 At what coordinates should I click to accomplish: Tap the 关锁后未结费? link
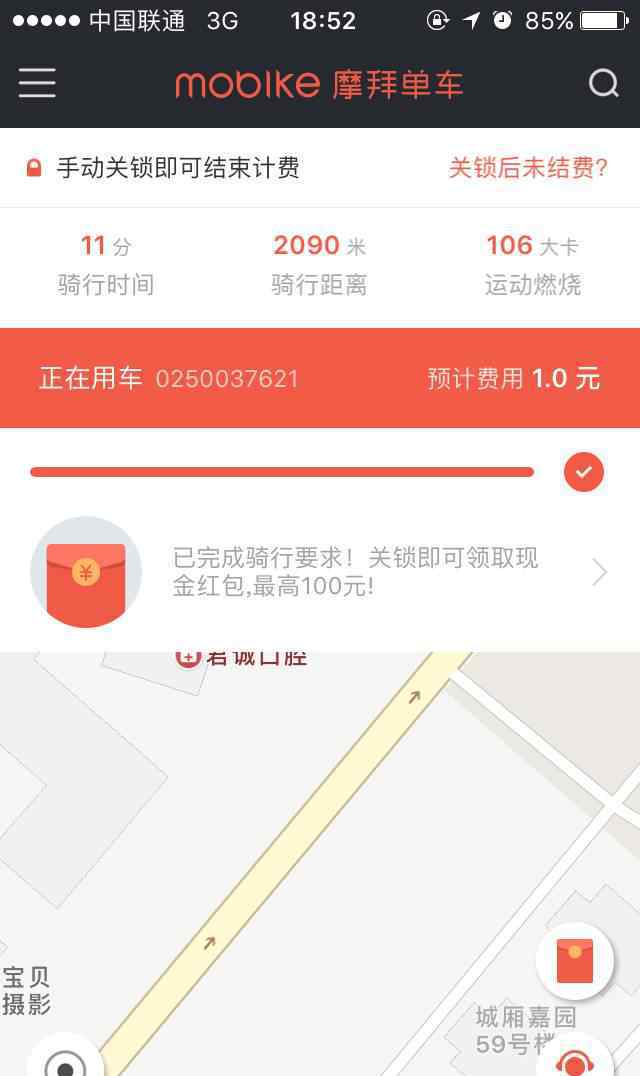point(528,168)
